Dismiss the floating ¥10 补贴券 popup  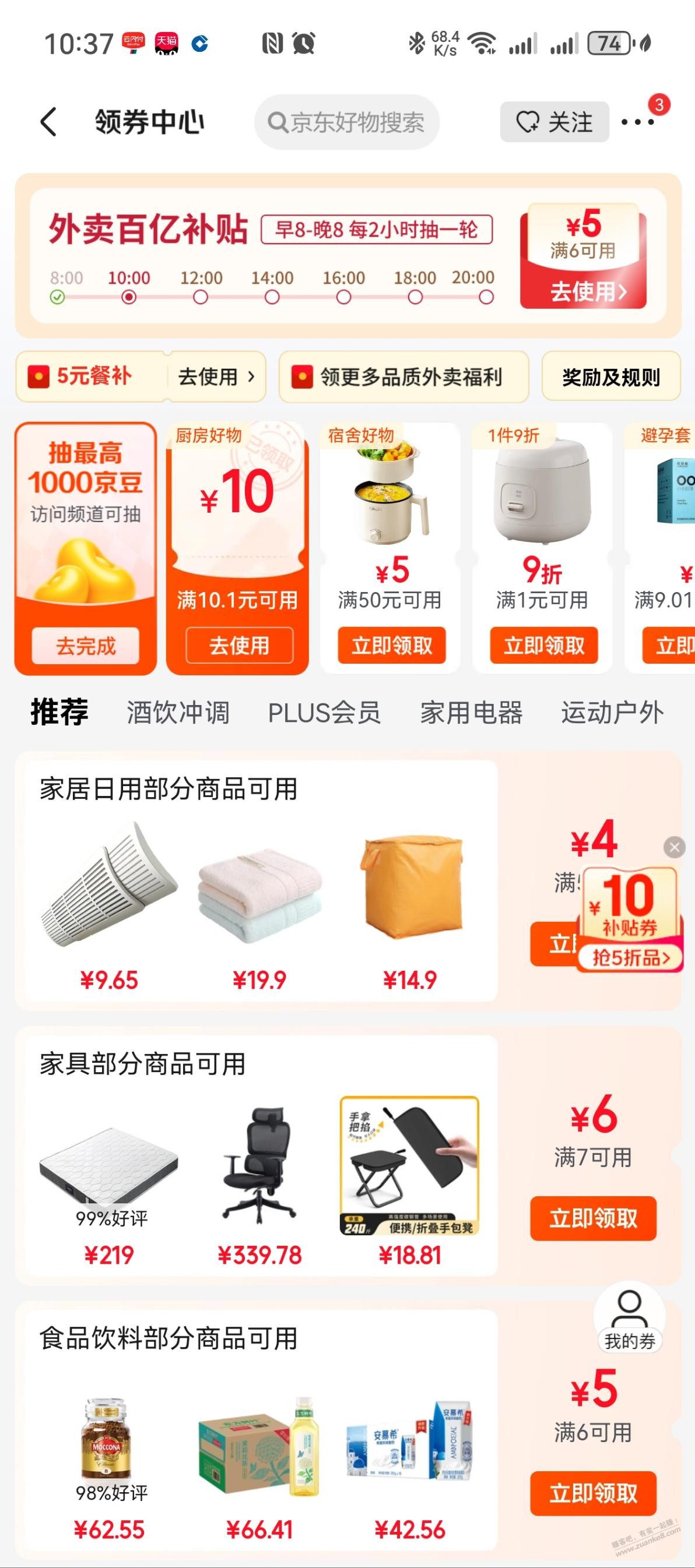tap(674, 847)
